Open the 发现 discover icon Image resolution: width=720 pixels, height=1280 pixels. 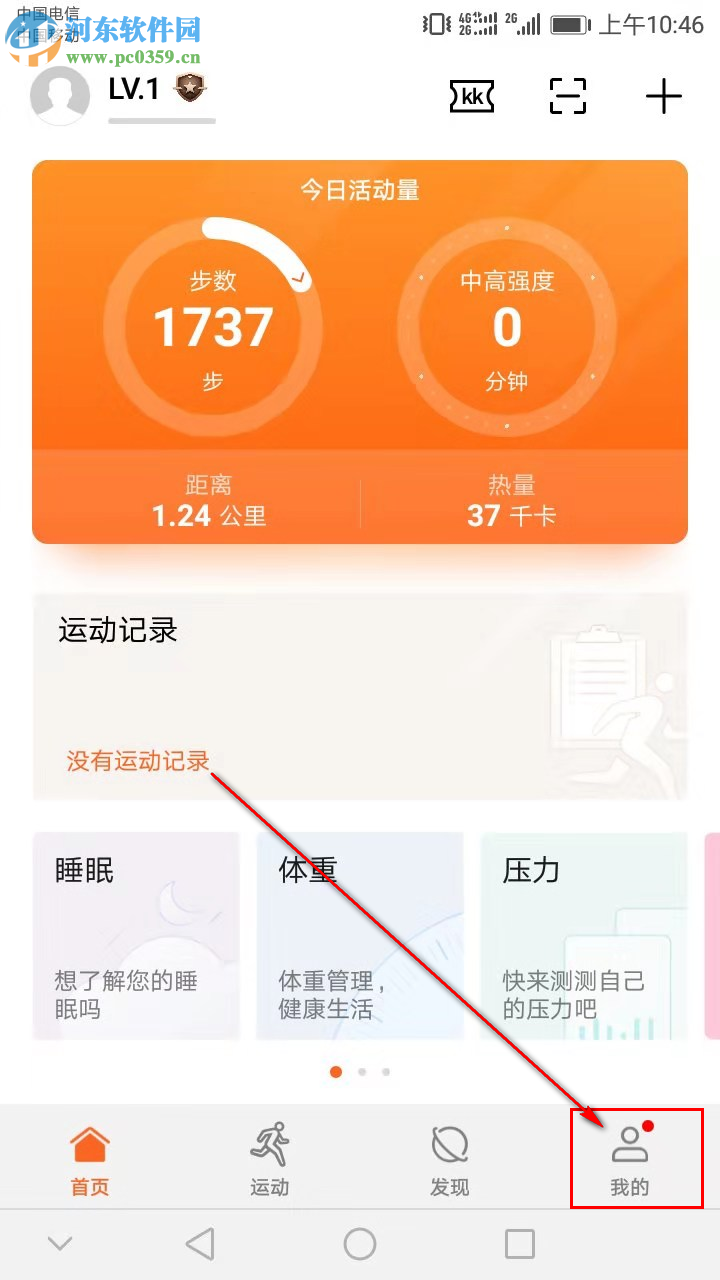tap(448, 1140)
